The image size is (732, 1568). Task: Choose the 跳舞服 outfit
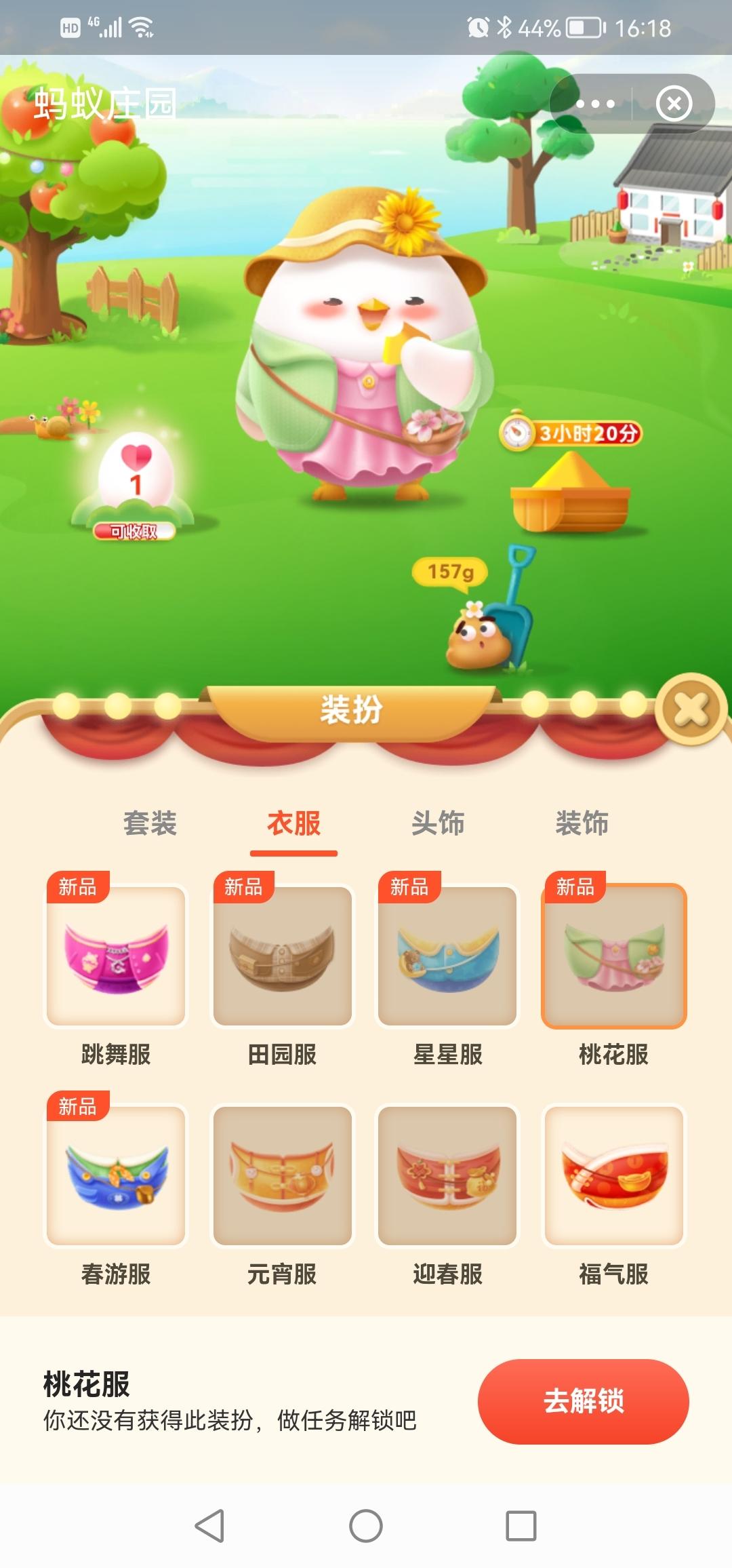click(x=116, y=956)
